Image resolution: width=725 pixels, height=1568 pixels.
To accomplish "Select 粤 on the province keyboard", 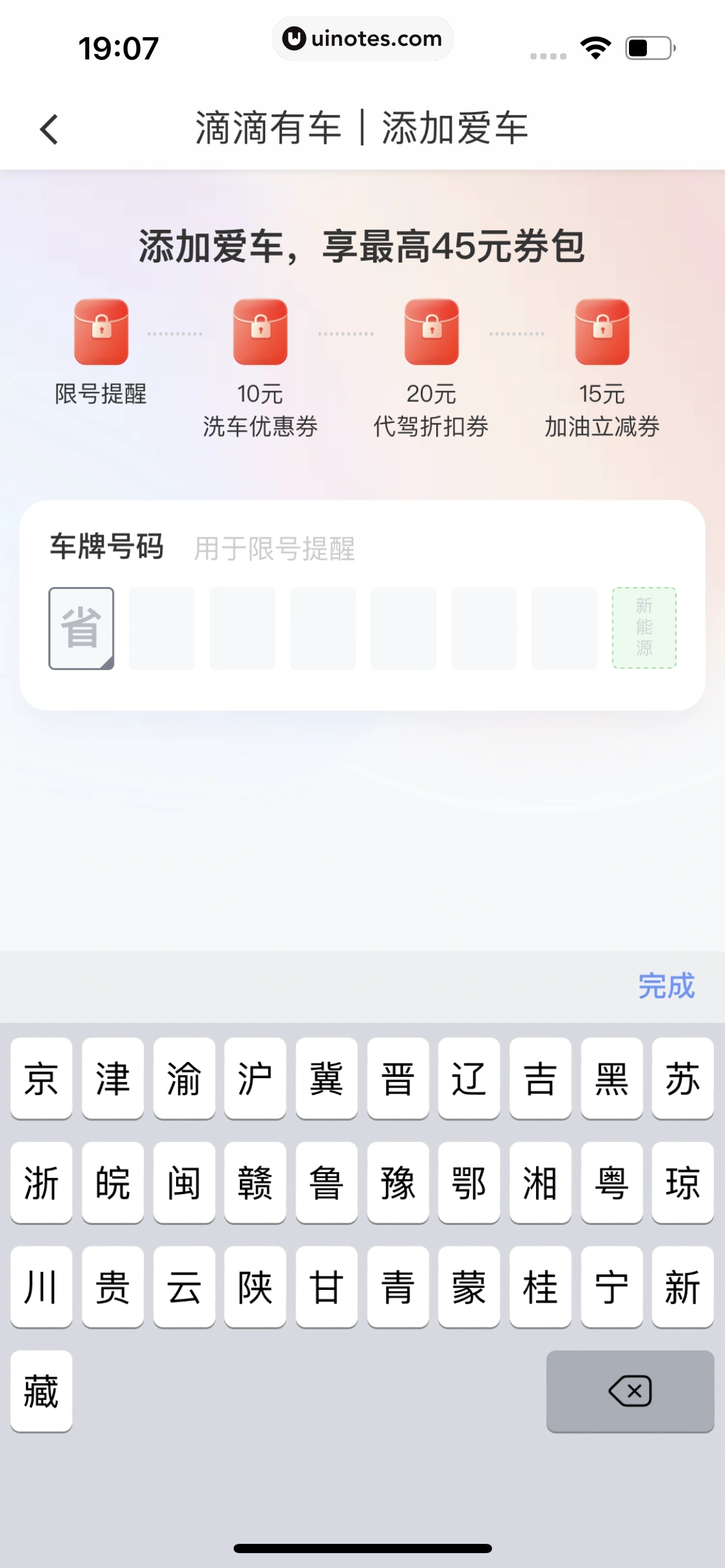I will click(x=611, y=1183).
